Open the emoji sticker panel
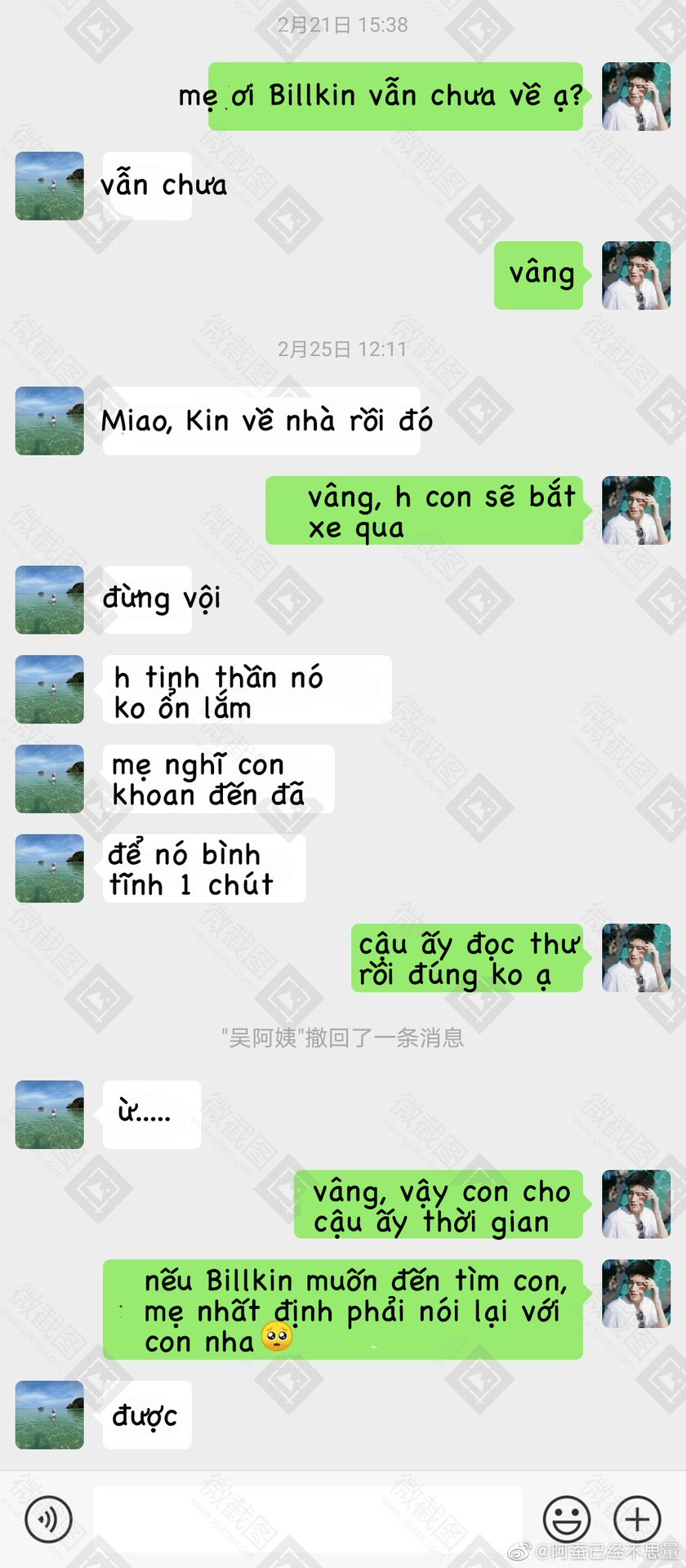This screenshot has width=686, height=1568. 567,1519
